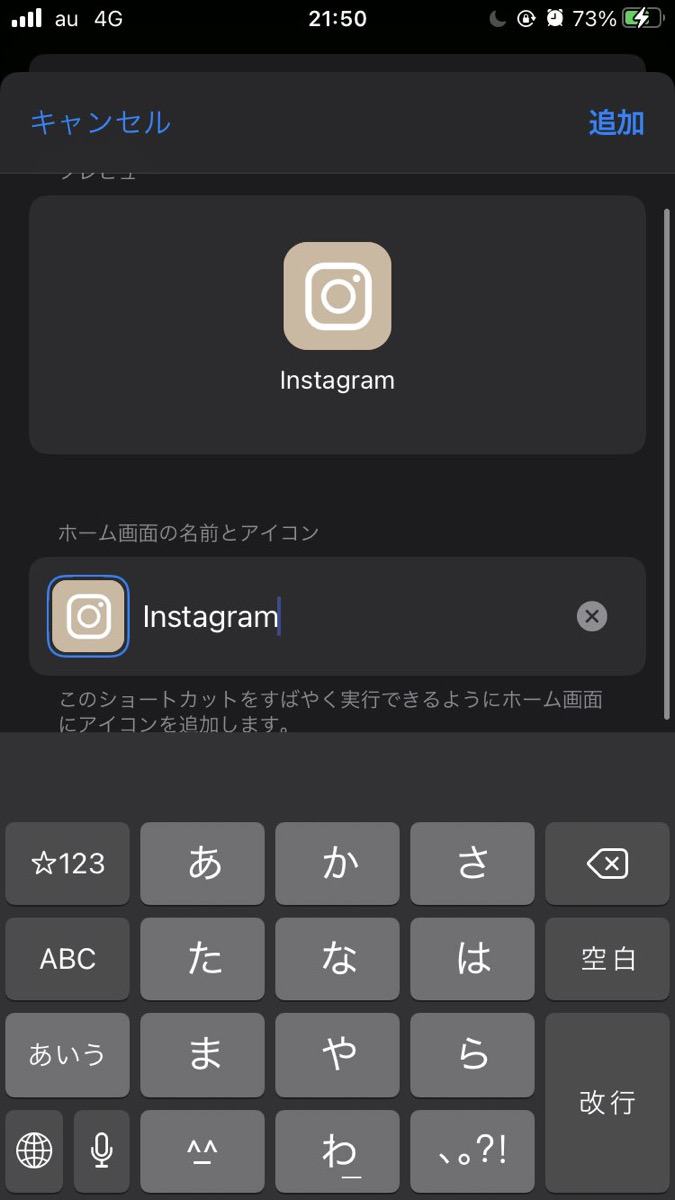Switch to あいう kana input

tap(67, 1054)
